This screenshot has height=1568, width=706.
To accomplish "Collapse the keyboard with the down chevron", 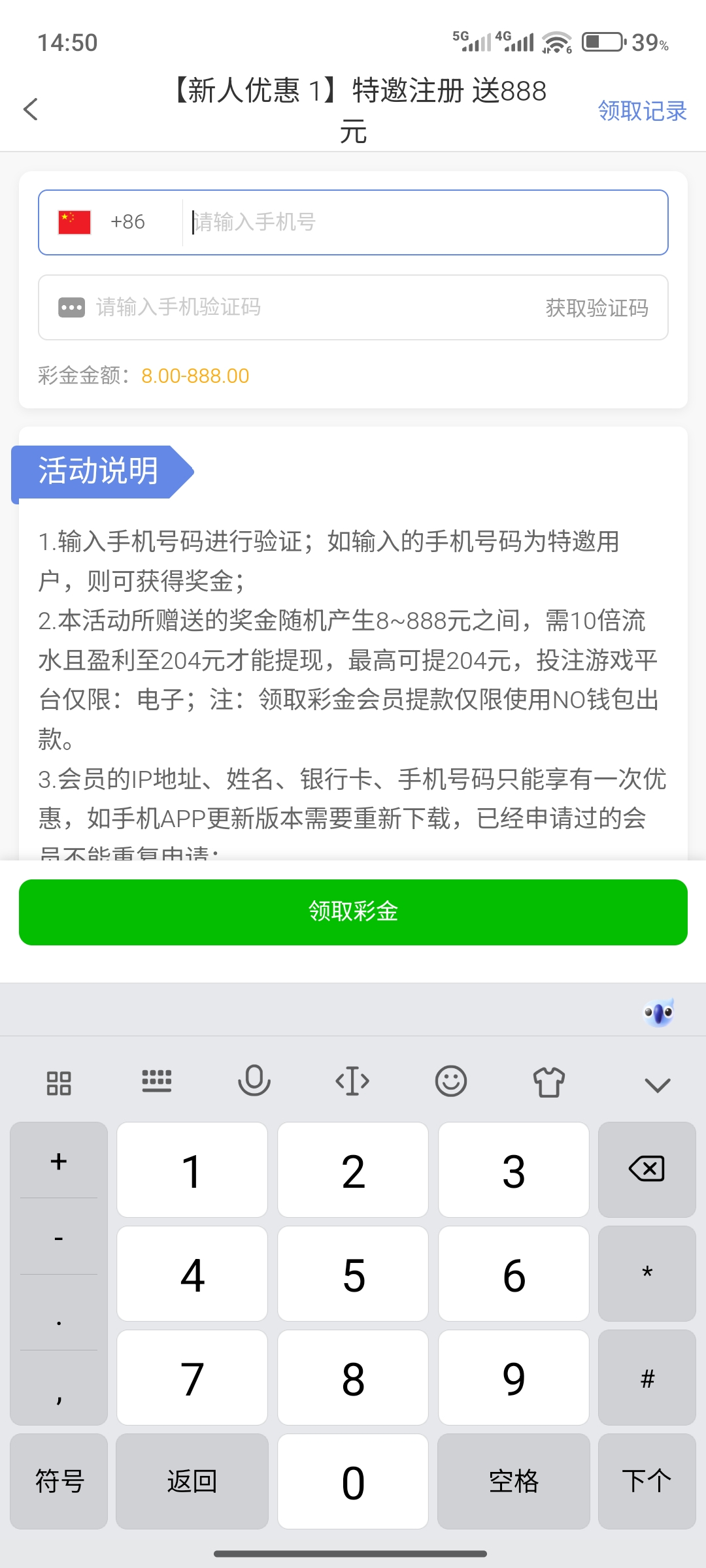I will tap(657, 1085).
